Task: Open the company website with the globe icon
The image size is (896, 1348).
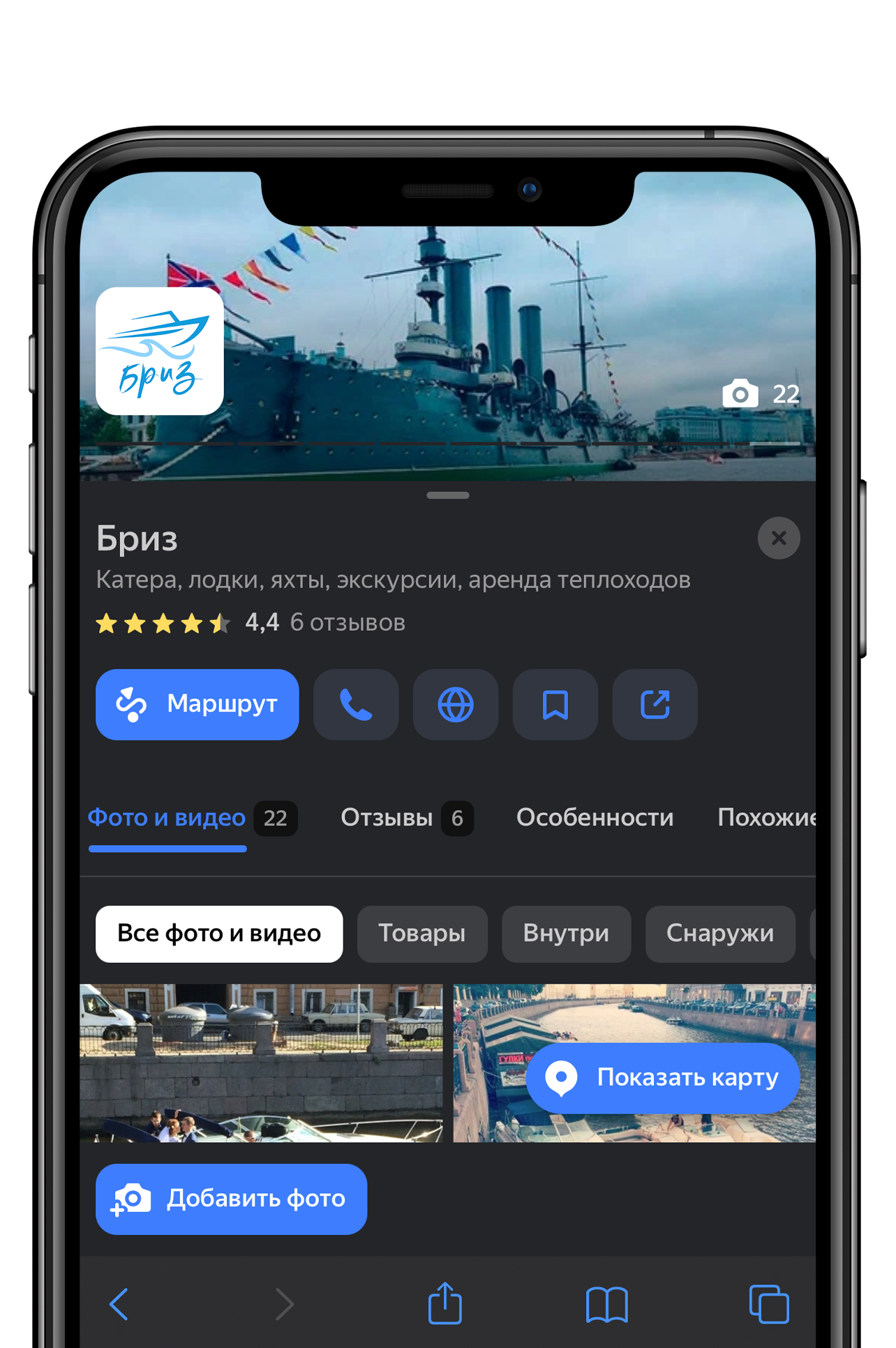Action: coord(456,705)
